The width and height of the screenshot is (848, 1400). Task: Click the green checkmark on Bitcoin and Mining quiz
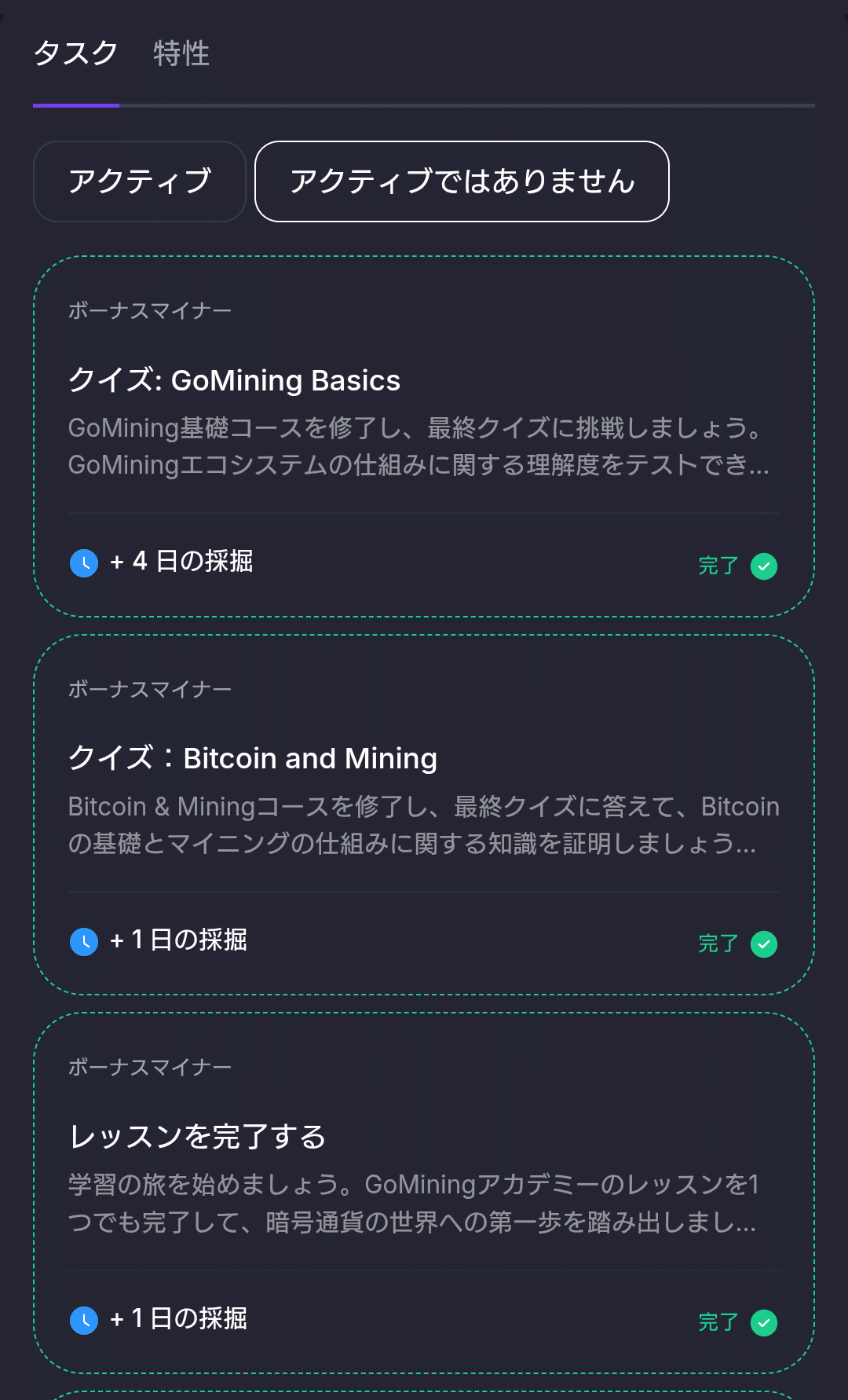coord(762,943)
